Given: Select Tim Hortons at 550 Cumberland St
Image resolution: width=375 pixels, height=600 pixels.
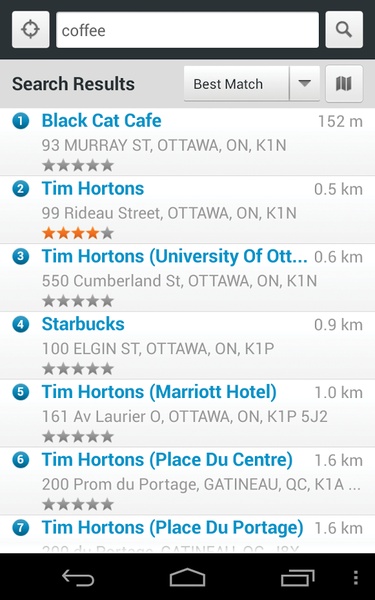Looking at the screenshot, I should coord(188,277).
